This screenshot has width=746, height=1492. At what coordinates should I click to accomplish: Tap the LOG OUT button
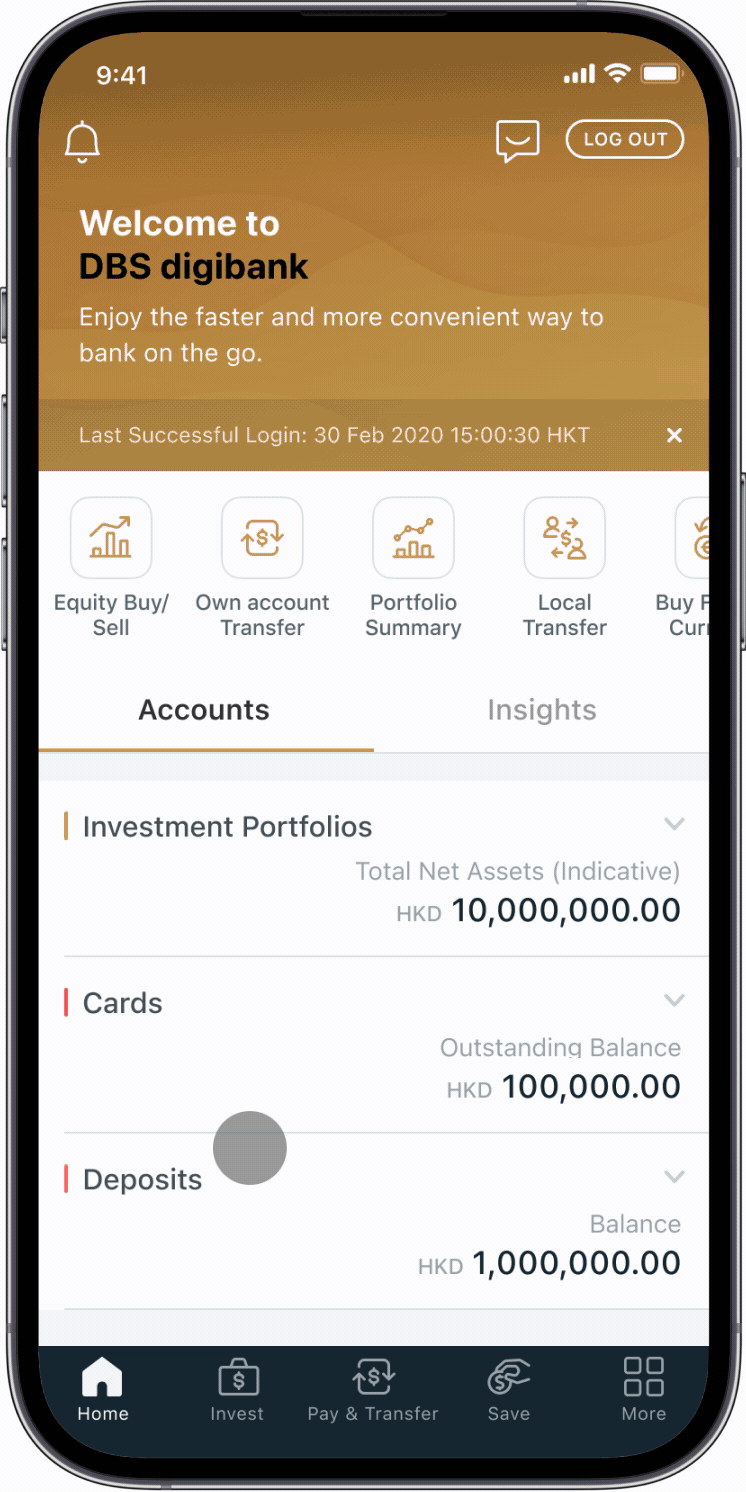coord(625,140)
